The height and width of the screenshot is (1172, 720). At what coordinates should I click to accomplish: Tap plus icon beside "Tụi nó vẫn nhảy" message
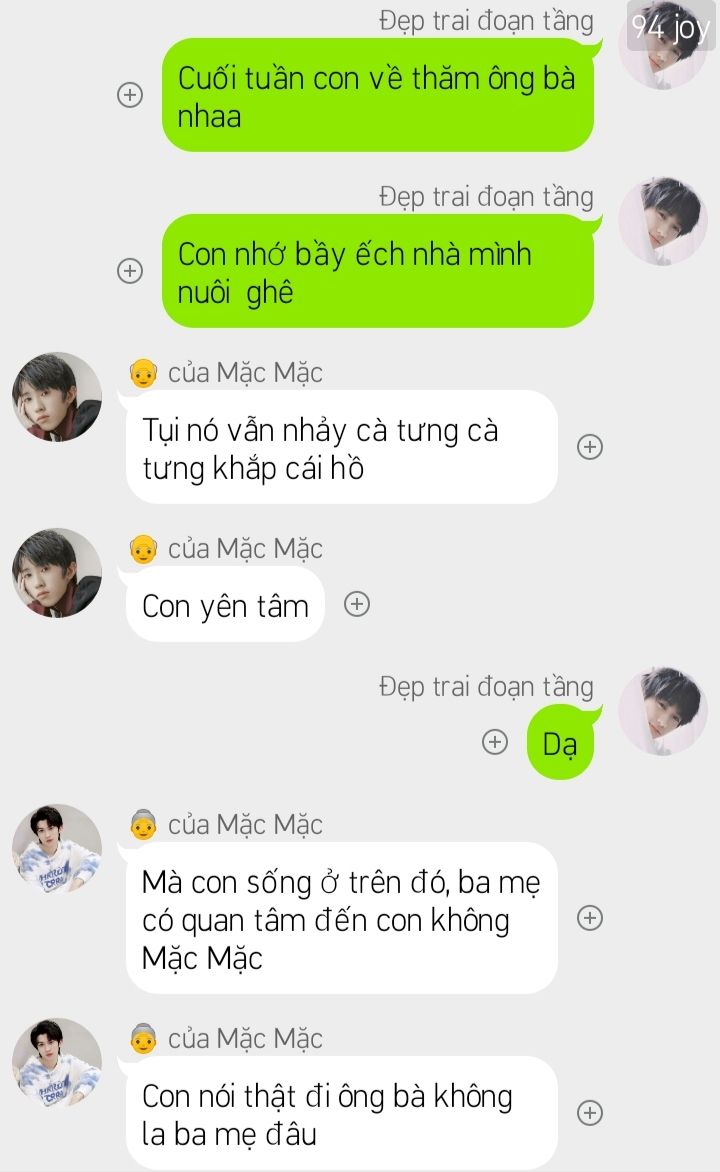click(x=590, y=447)
